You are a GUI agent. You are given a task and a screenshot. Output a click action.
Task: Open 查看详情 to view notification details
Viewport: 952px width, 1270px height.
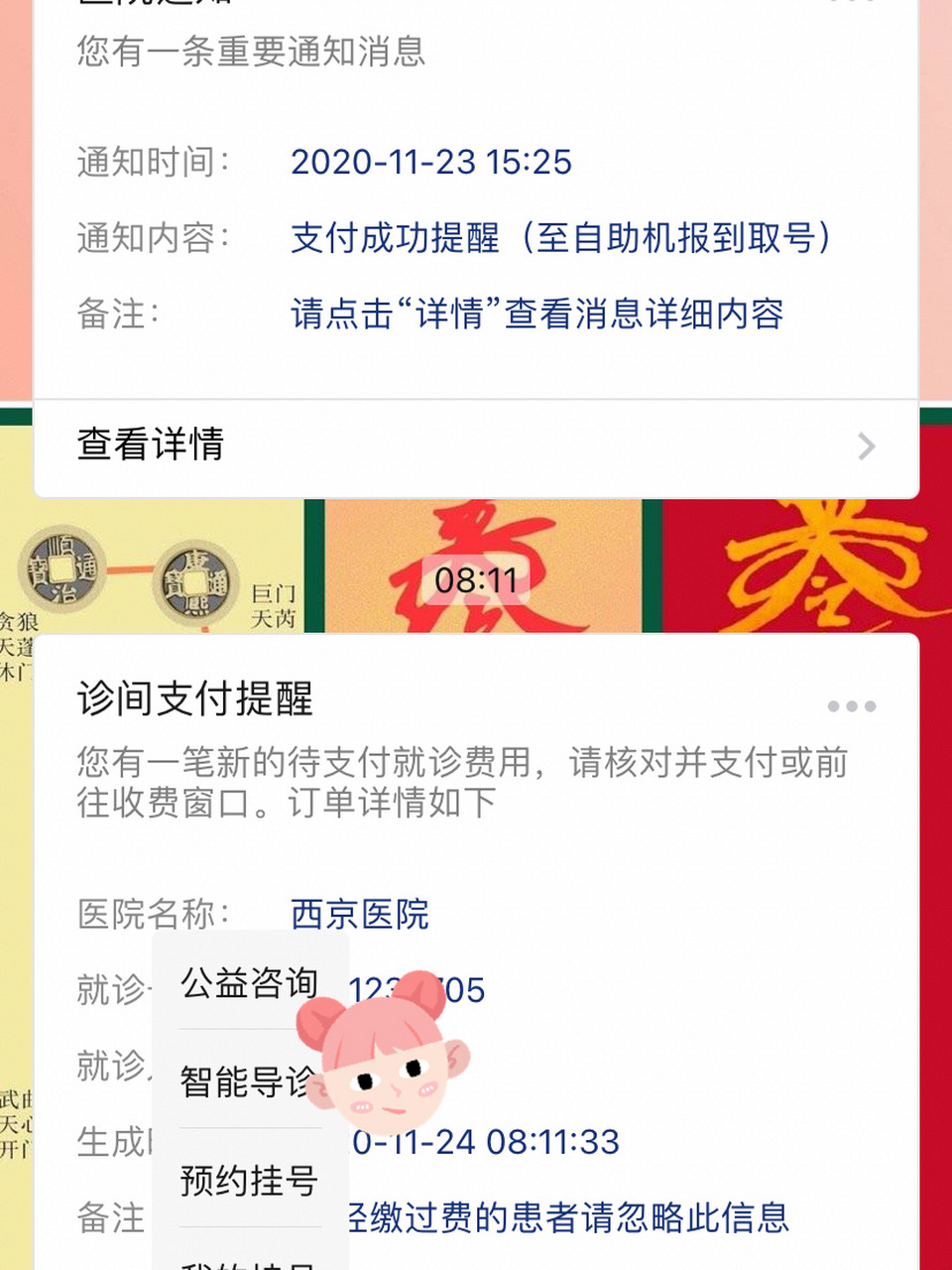coord(150,446)
